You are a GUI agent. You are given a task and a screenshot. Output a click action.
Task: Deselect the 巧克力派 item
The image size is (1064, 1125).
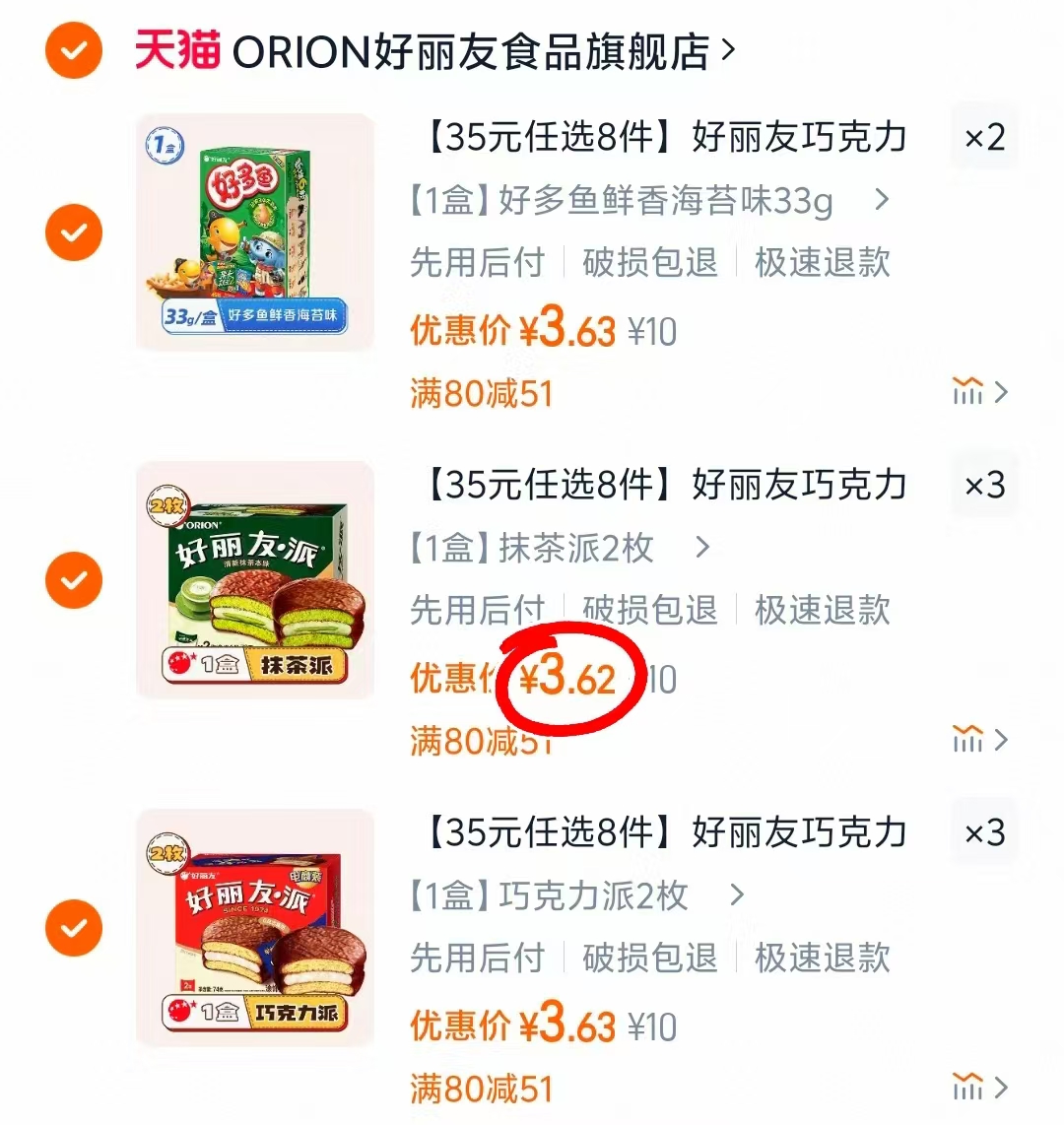(x=73, y=926)
